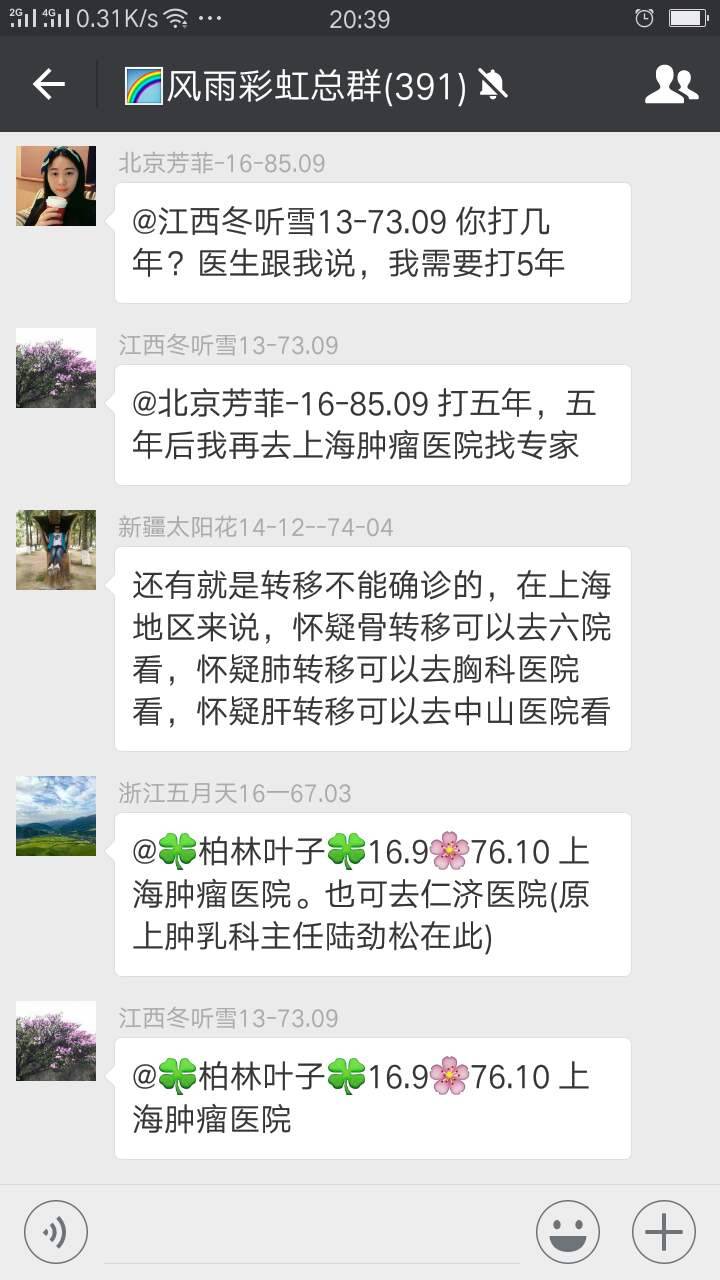Open group members info
The width and height of the screenshot is (720, 1280).
pyautogui.click(x=671, y=85)
